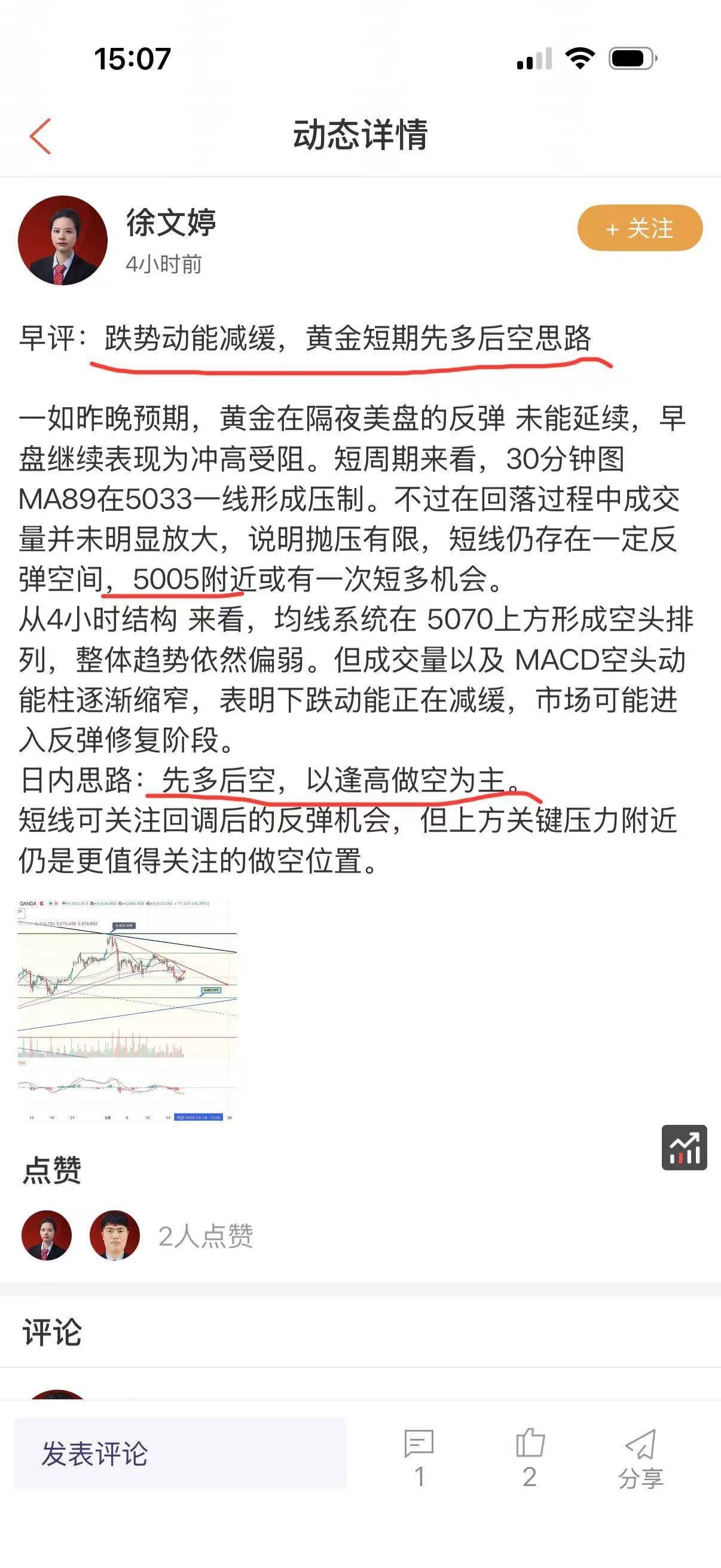Image resolution: width=721 pixels, height=1568 pixels.
Task: Tap 发表评论 to write a comment
Action: 180,1454
